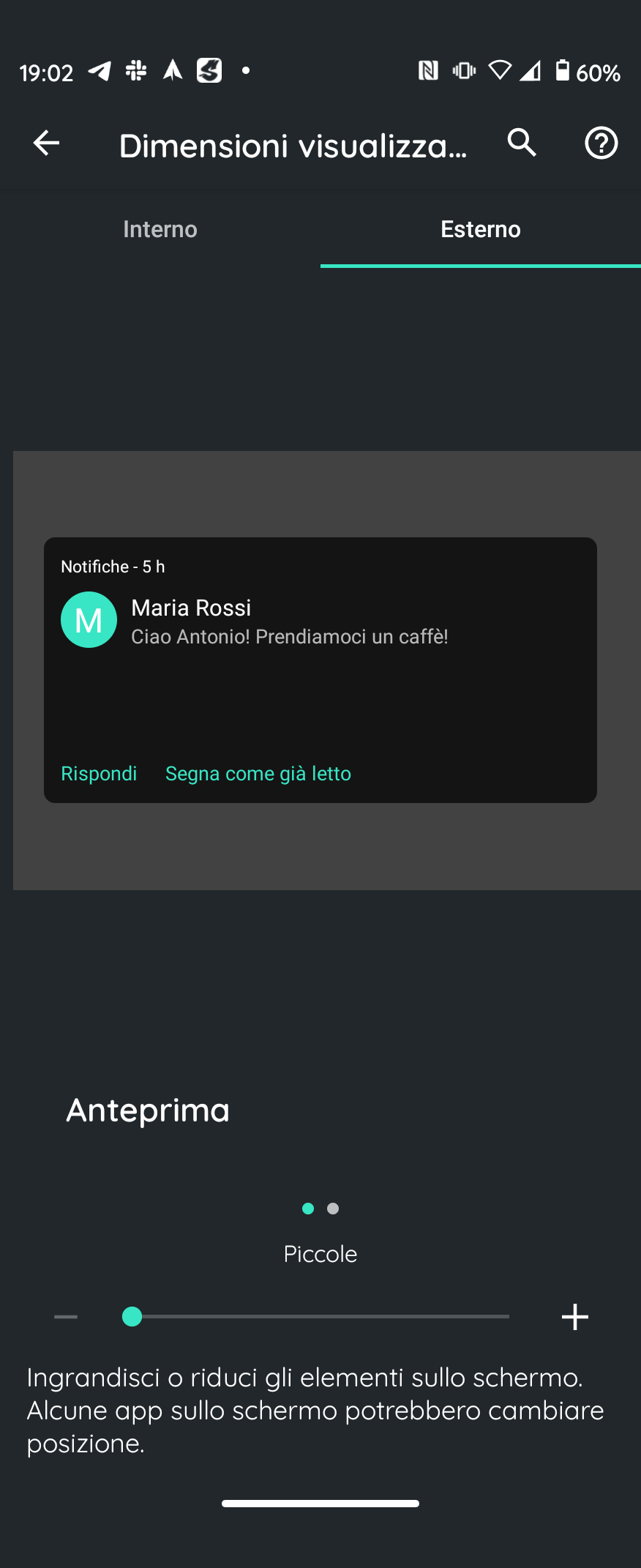The width and height of the screenshot is (641, 1568).
Task: Show second preview via page indicator dot
Action: tap(333, 1209)
